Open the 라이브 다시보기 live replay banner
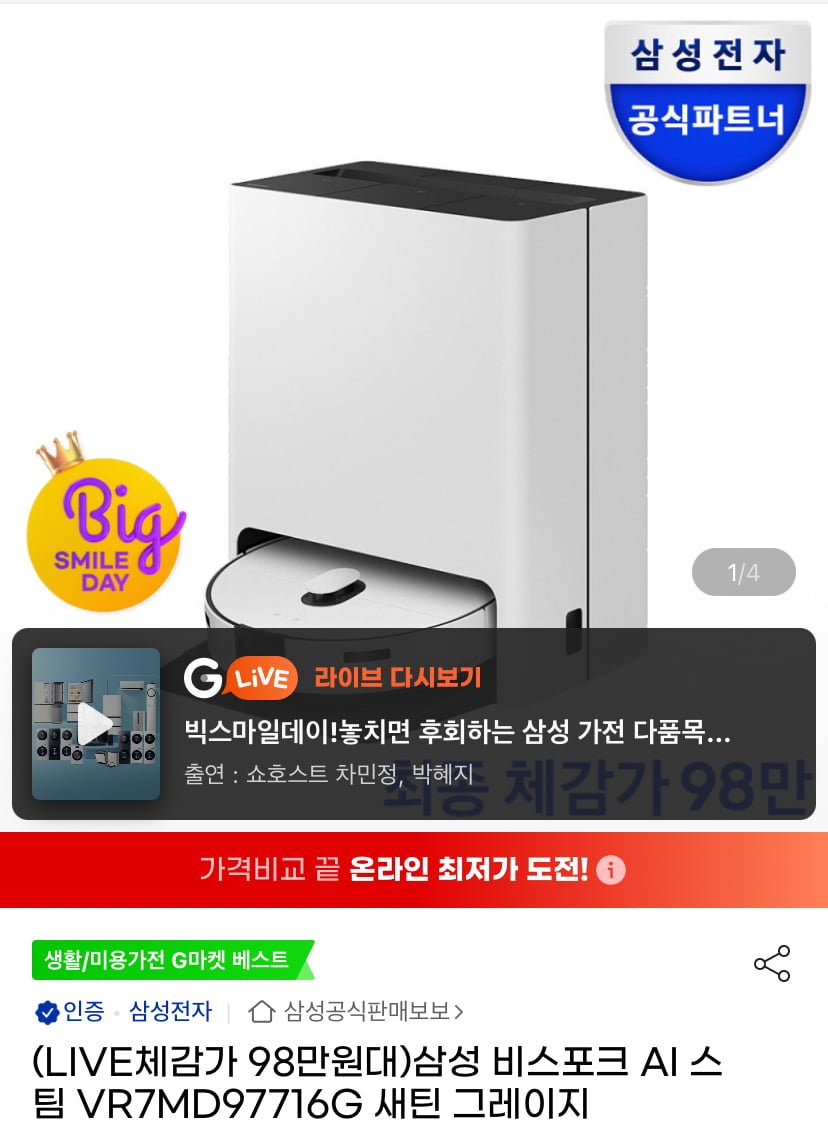The height and width of the screenshot is (1141, 828). tap(398, 678)
